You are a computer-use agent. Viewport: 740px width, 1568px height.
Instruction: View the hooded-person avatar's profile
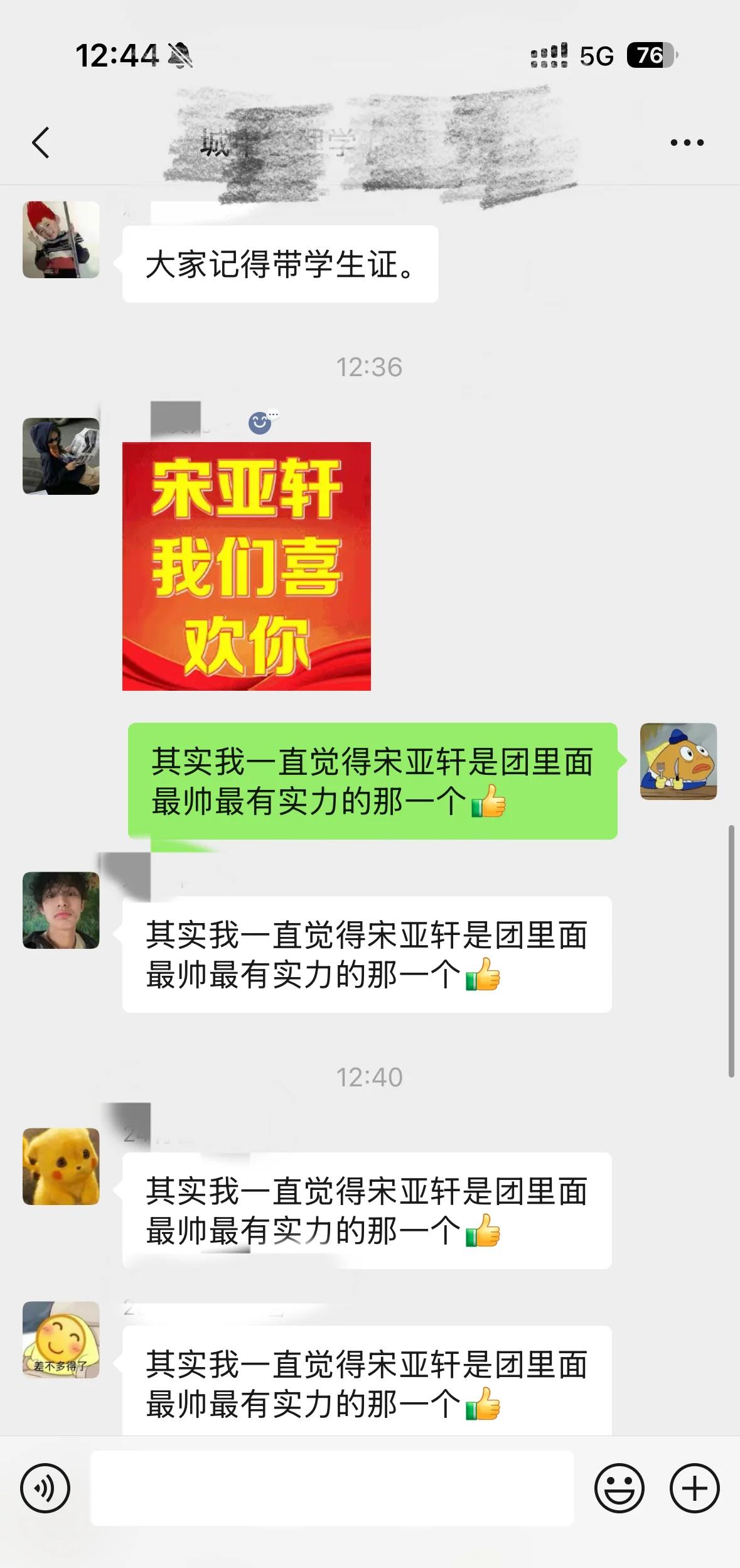(61, 457)
